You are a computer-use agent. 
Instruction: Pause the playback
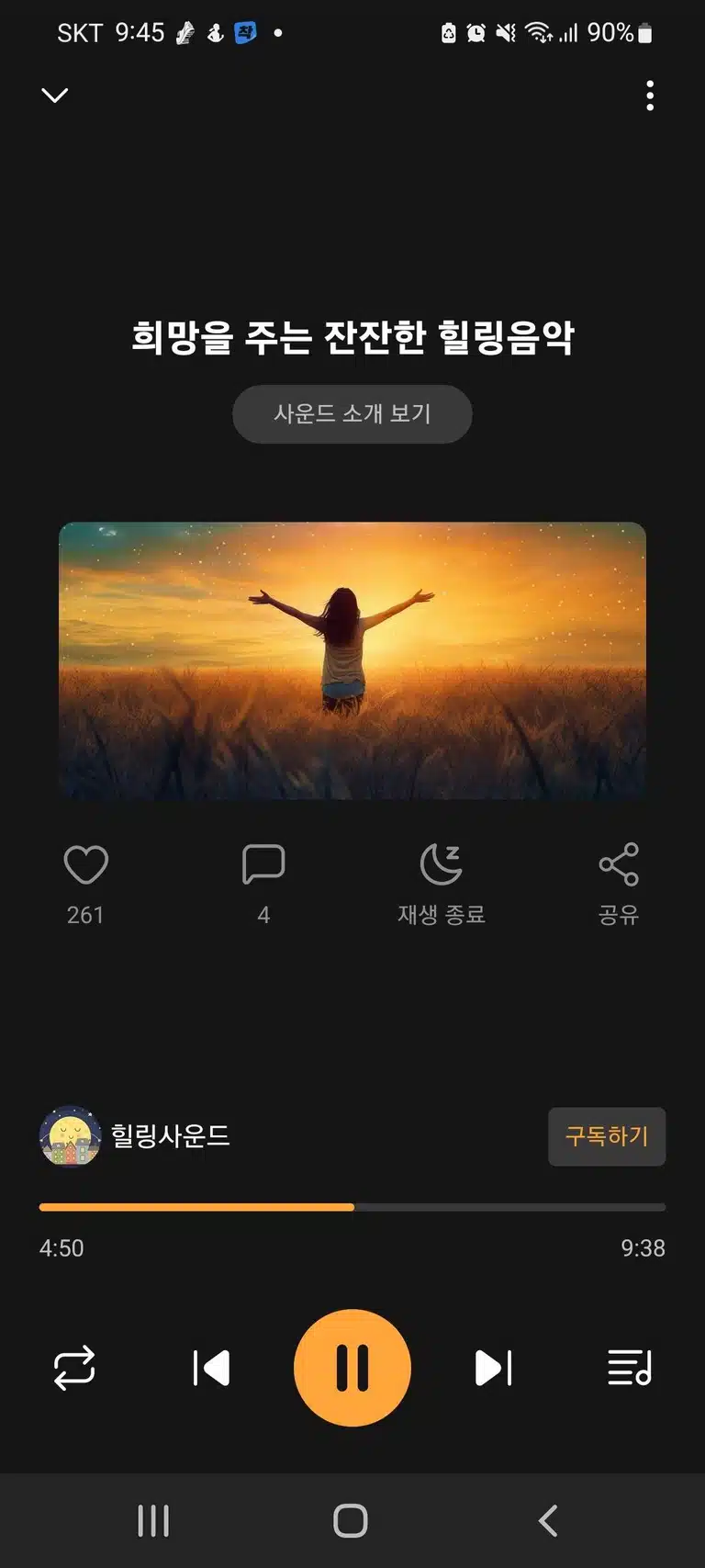(352, 1368)
